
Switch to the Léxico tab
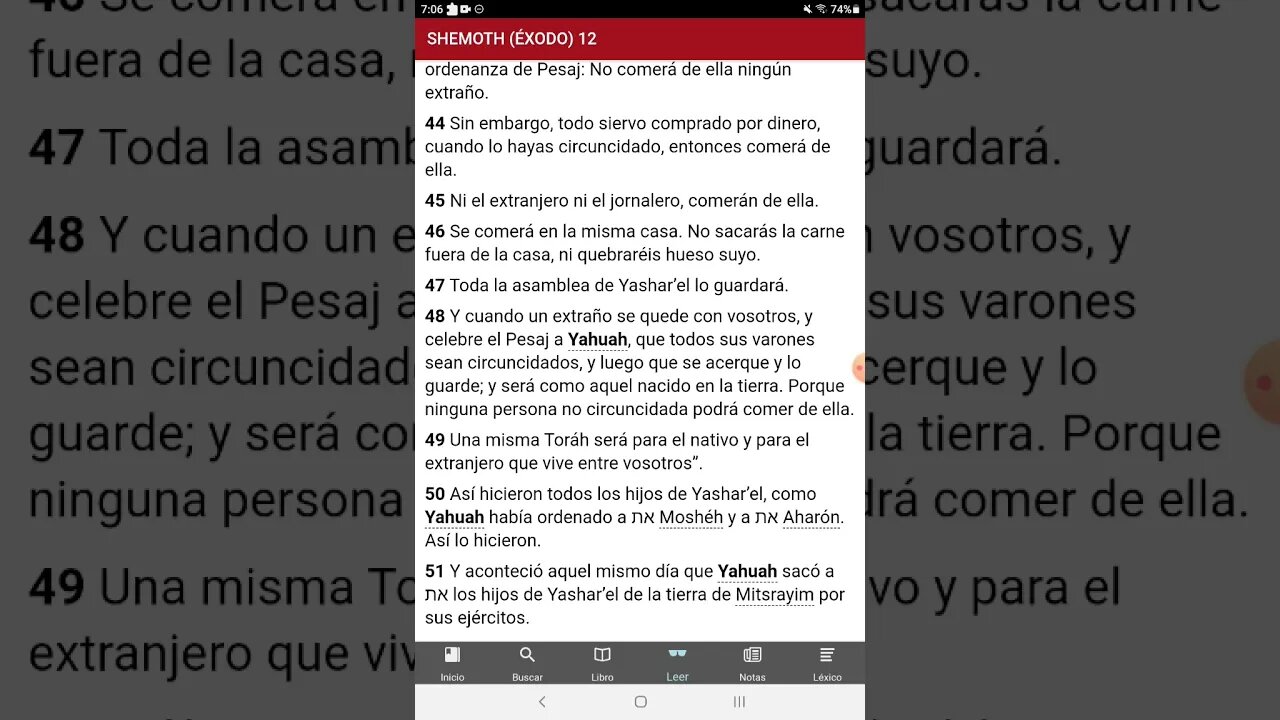click(827, 663)
